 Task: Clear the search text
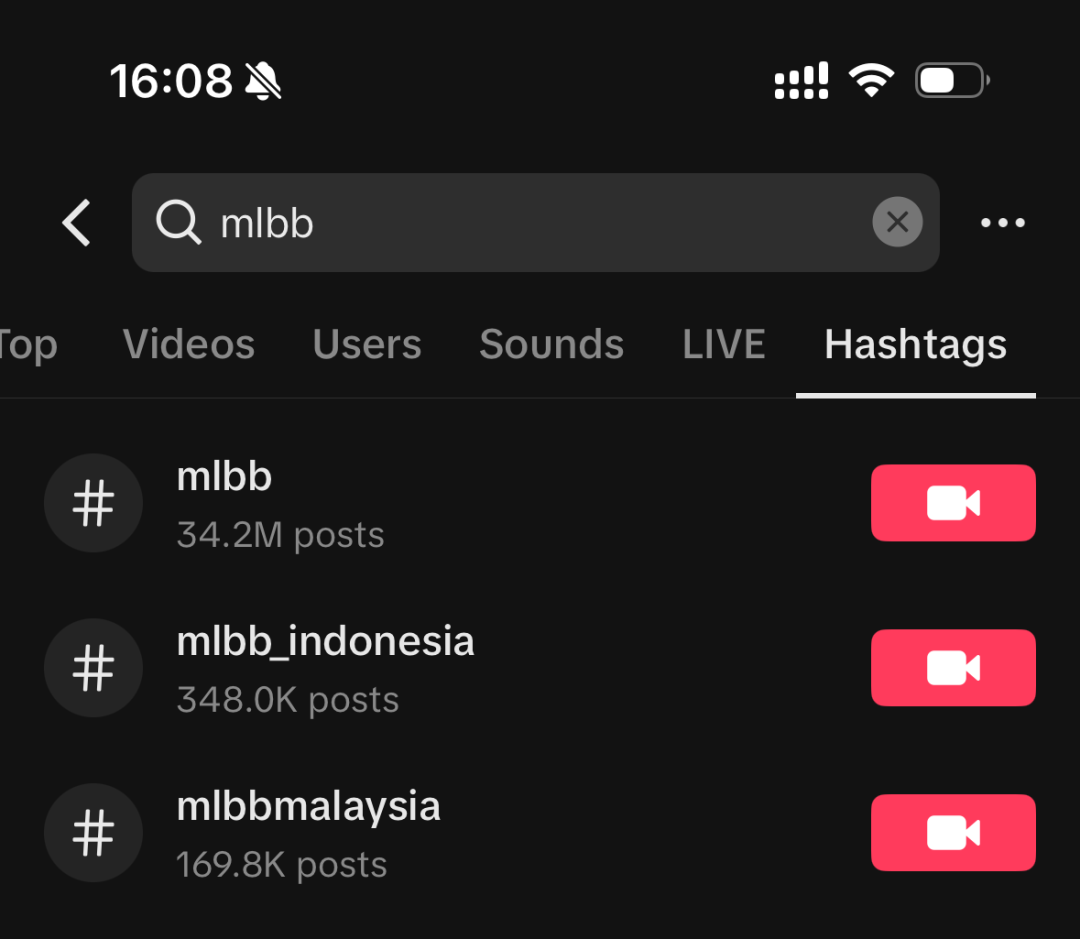(897, 222)
